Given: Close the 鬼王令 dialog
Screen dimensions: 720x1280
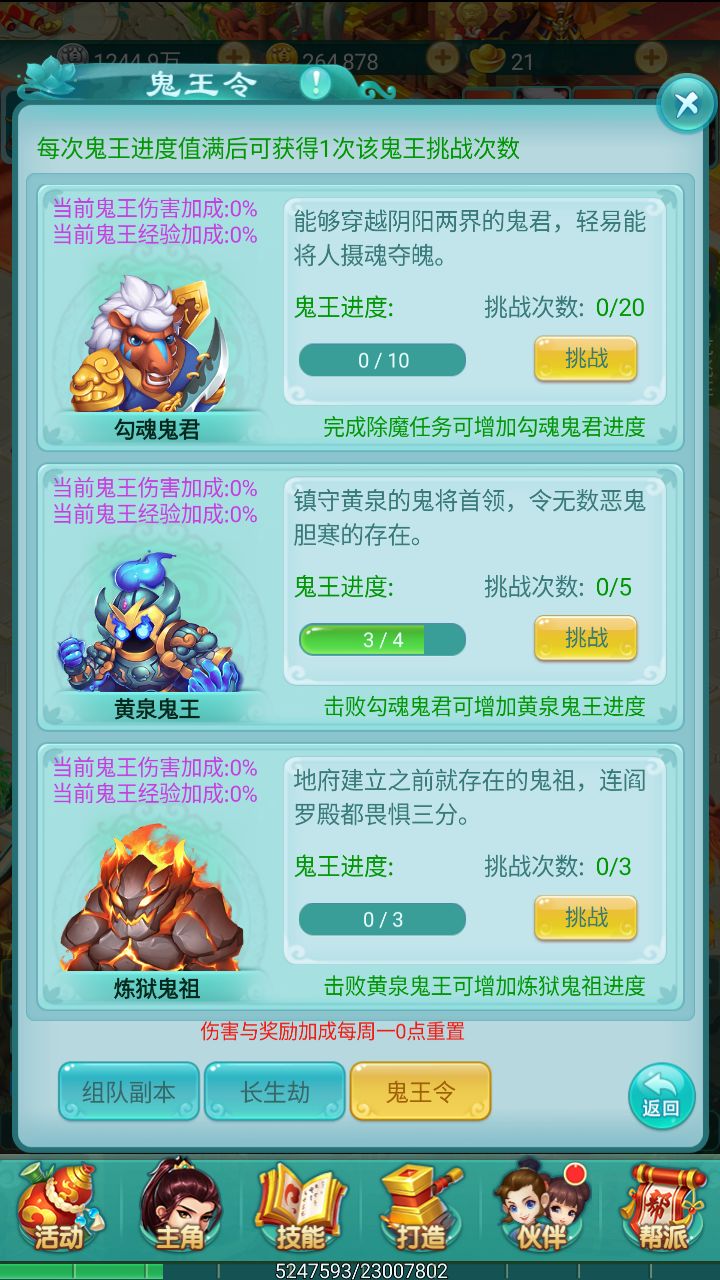Looking at the screenshot, I should tap(686, 103).
